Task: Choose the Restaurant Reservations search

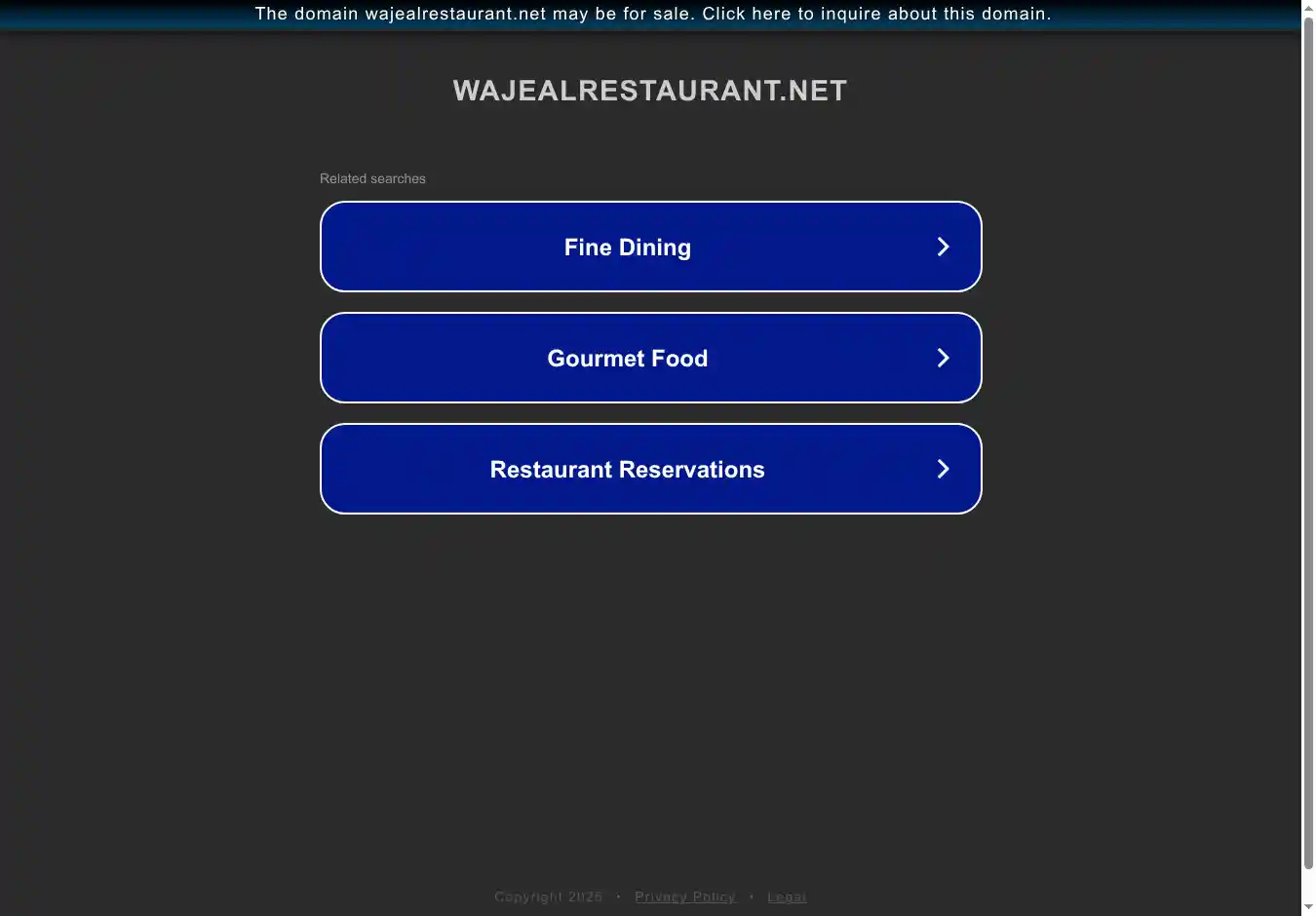Action: tap(650, 469)
